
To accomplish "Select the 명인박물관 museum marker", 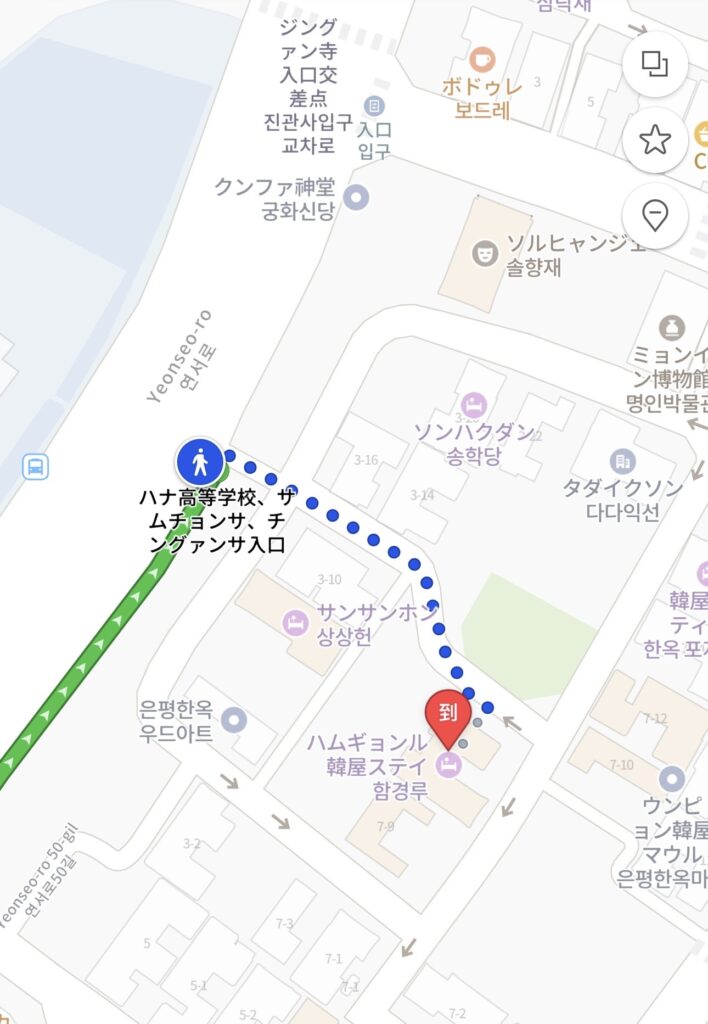I will 672,327.
